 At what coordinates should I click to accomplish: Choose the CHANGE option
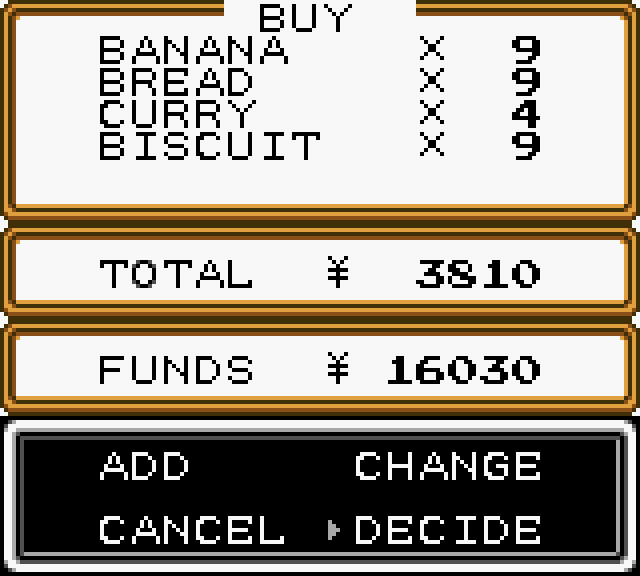tap(448, 466)
